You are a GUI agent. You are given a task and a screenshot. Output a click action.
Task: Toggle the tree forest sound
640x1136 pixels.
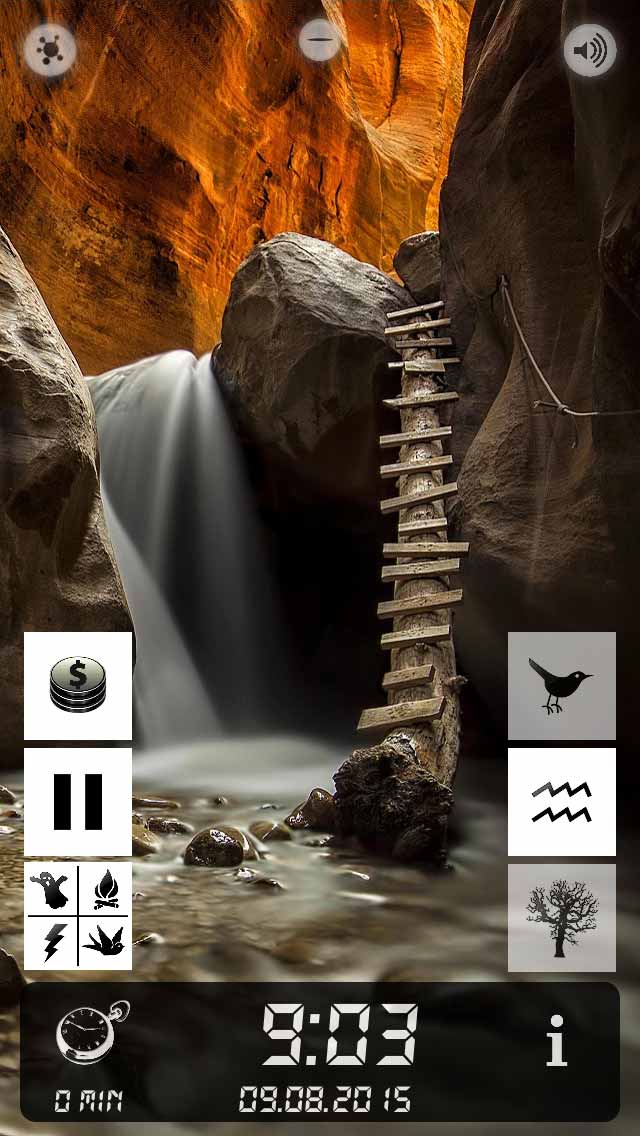(561, 917)
